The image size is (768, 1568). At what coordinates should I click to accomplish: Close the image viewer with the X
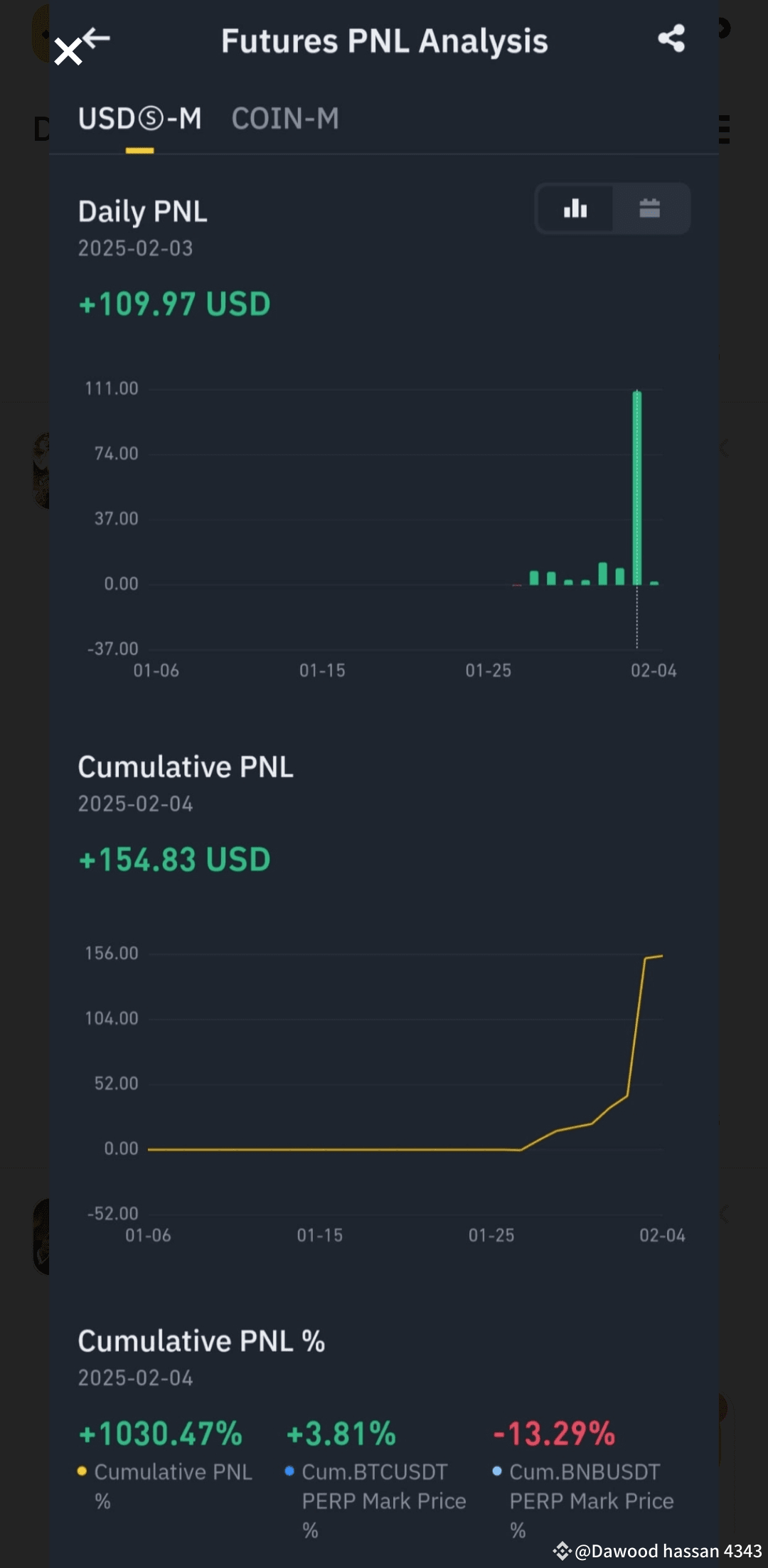[x=68, y=52]
